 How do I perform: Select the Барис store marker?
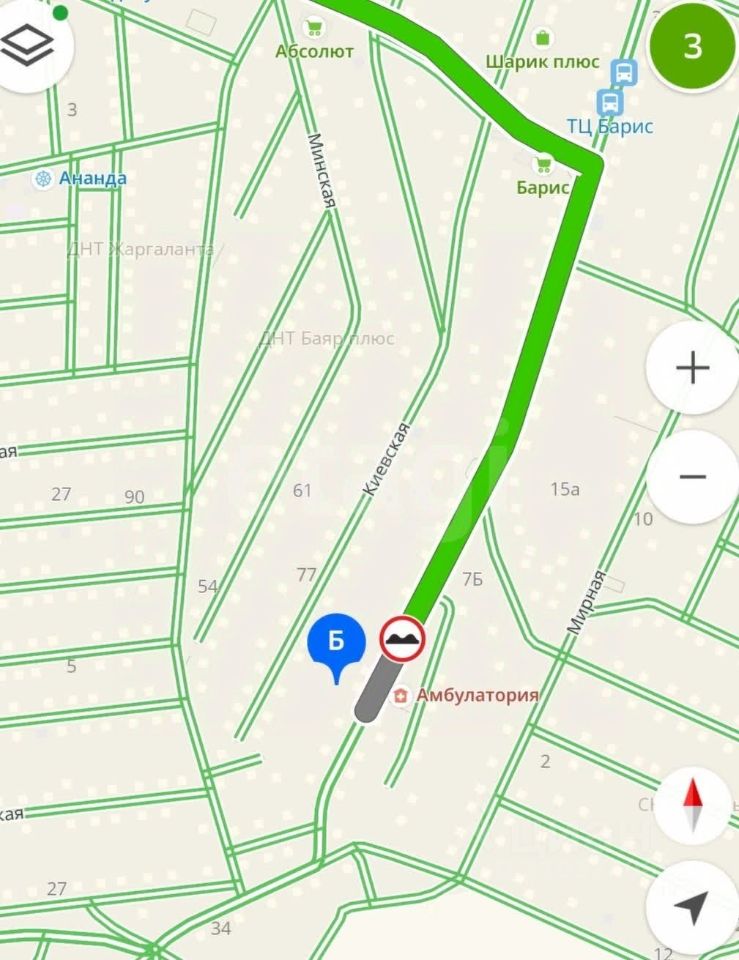pyautogui.click(x=544, y=164)
